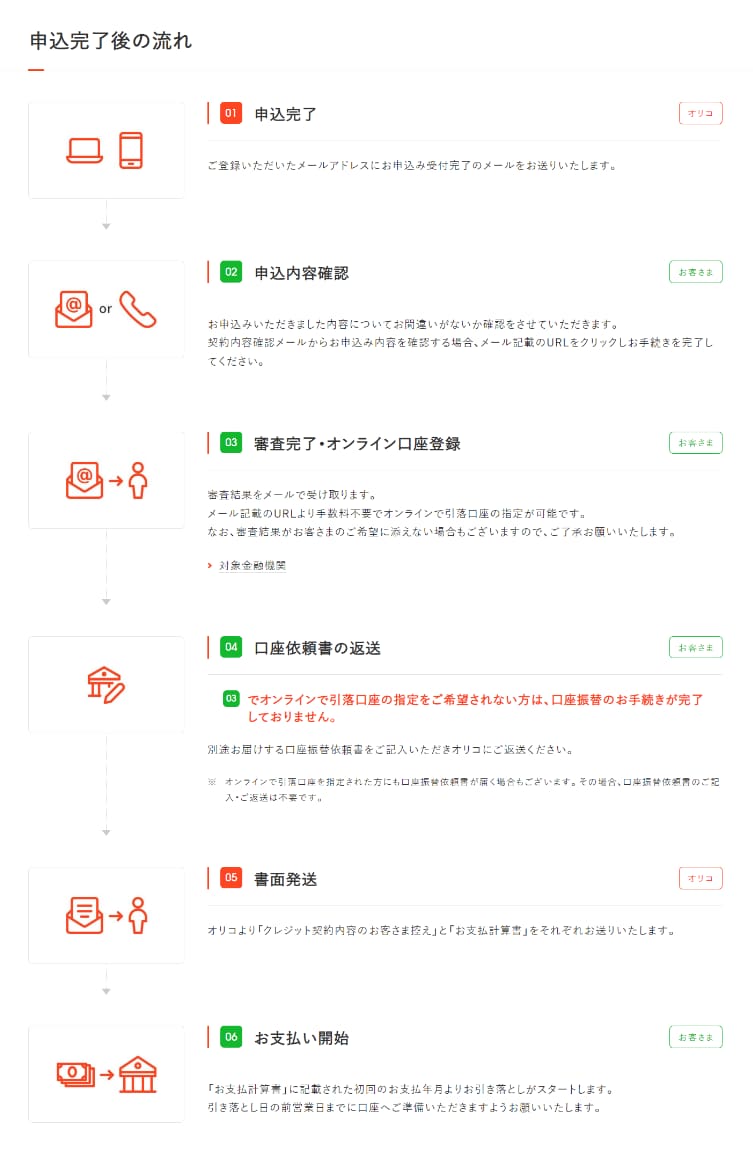This screenshot has width=753, height=1153.
Task: Open the 対象金融機関 link
Action: pyautogui.click(x=252, y=565)
